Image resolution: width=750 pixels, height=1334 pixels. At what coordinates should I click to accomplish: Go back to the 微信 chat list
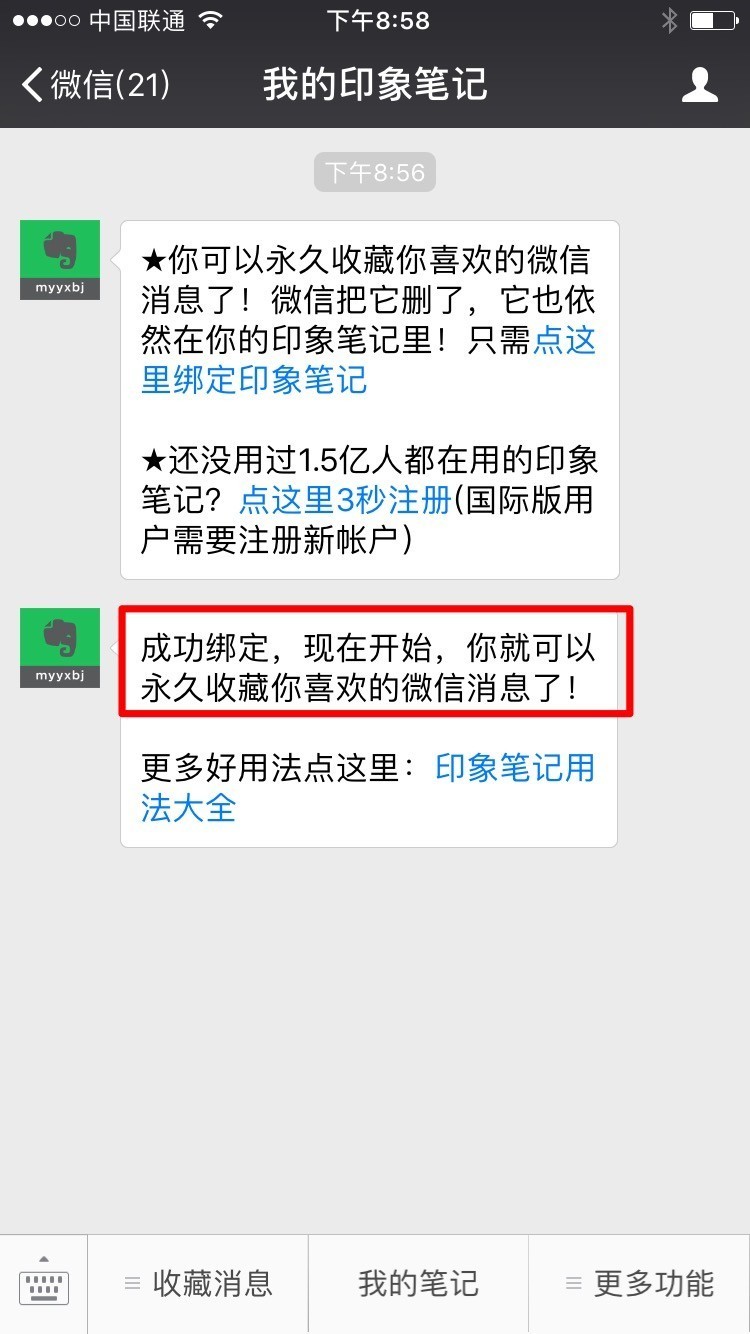[96, 85]
